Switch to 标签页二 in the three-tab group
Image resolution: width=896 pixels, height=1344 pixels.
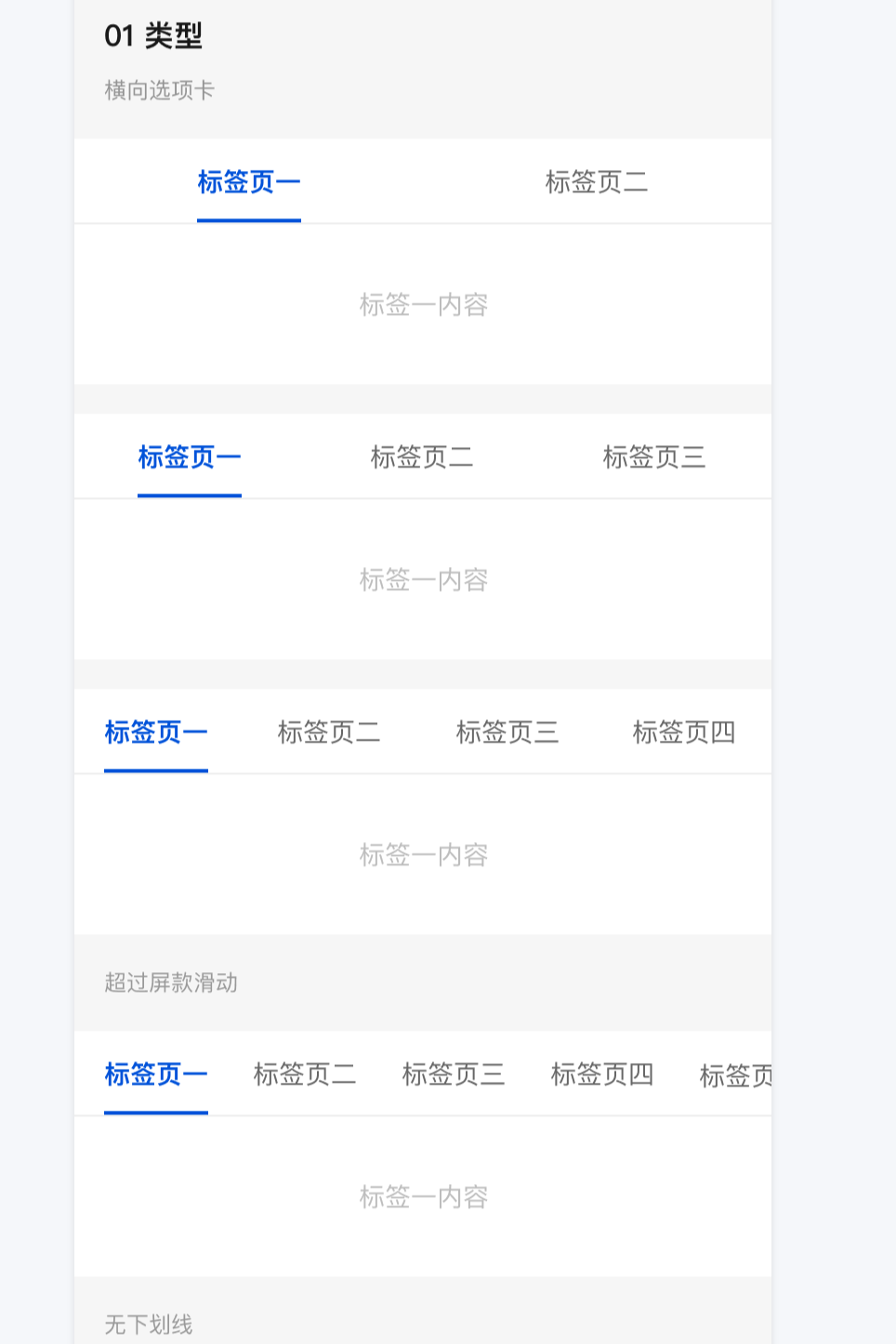(423, 456)
